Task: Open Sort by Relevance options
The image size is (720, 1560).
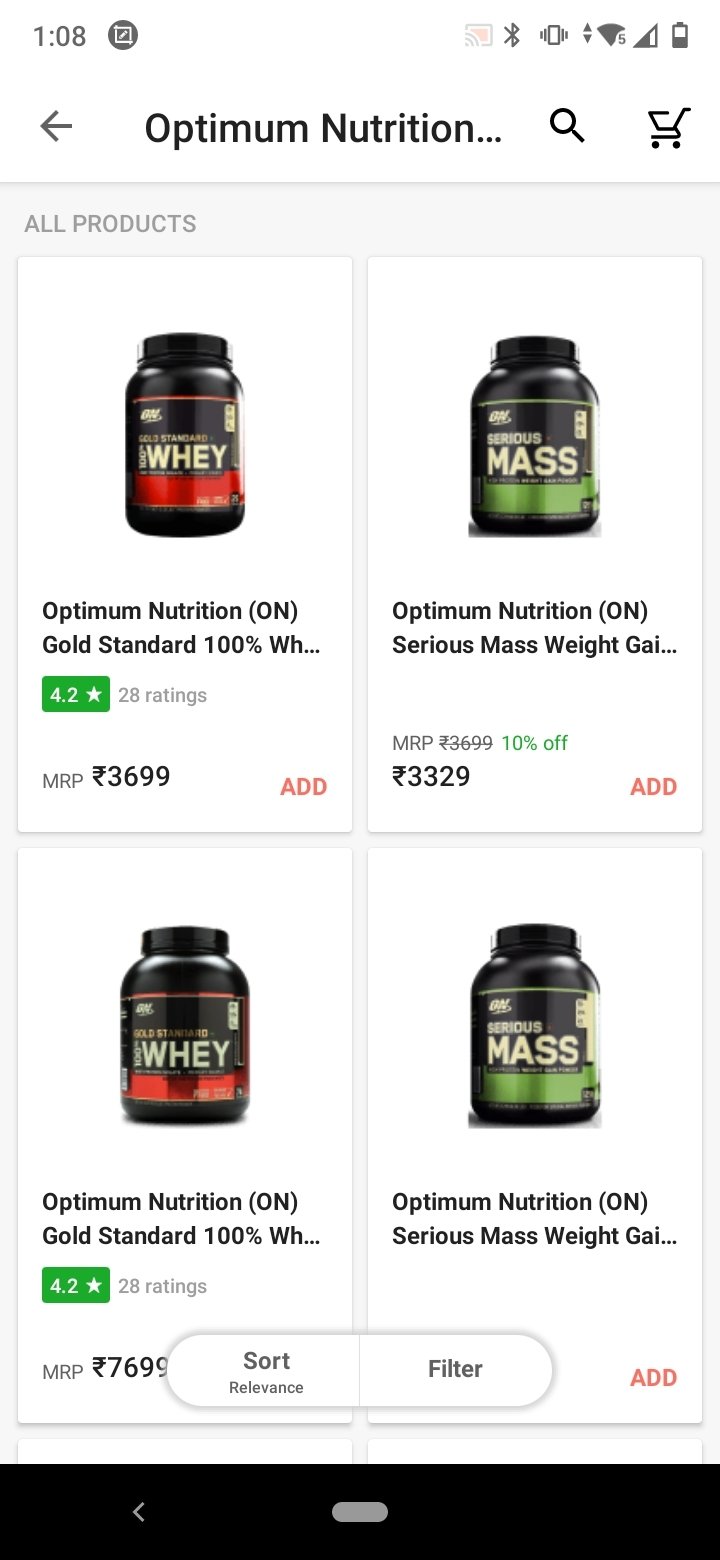Action: (265, 1371)
